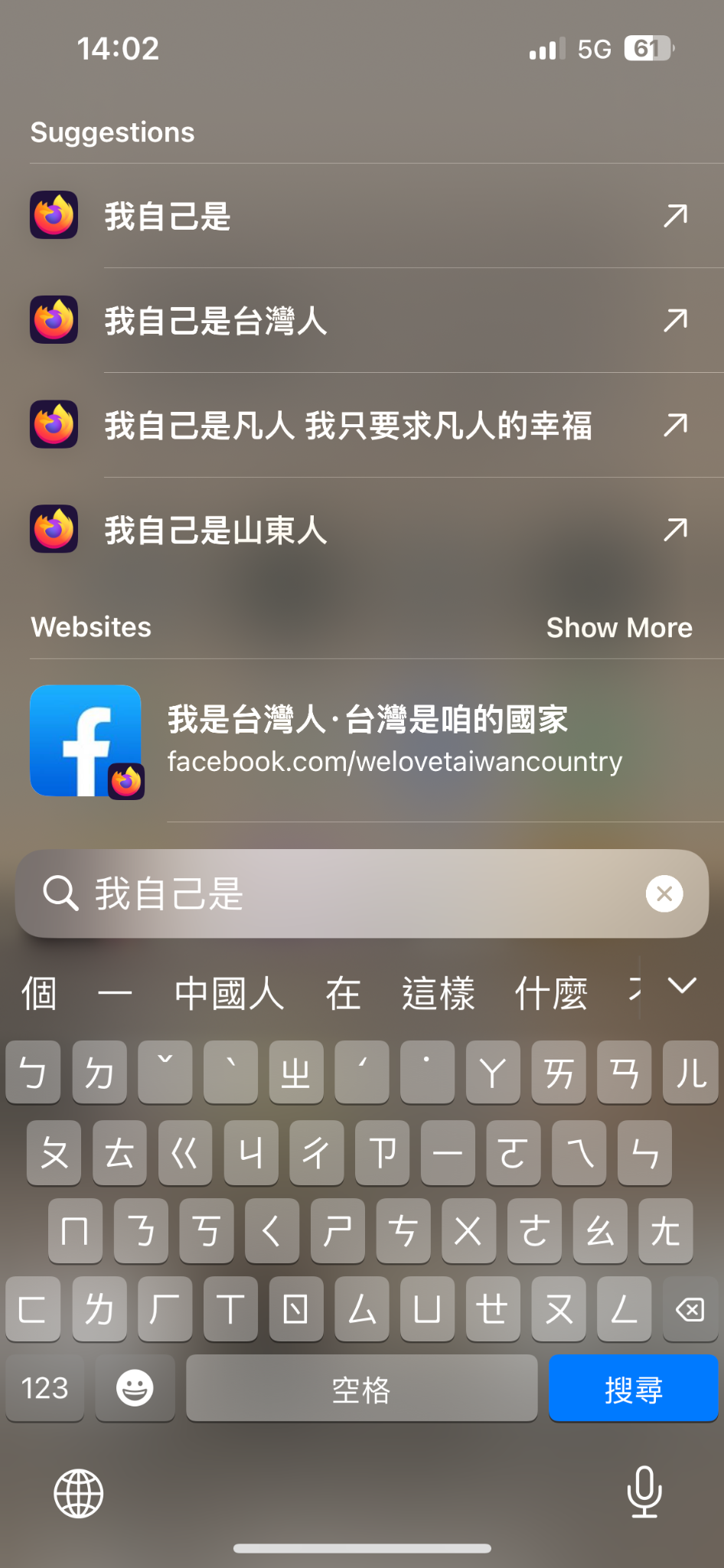Tap the search field containing 我自己是

362,893
